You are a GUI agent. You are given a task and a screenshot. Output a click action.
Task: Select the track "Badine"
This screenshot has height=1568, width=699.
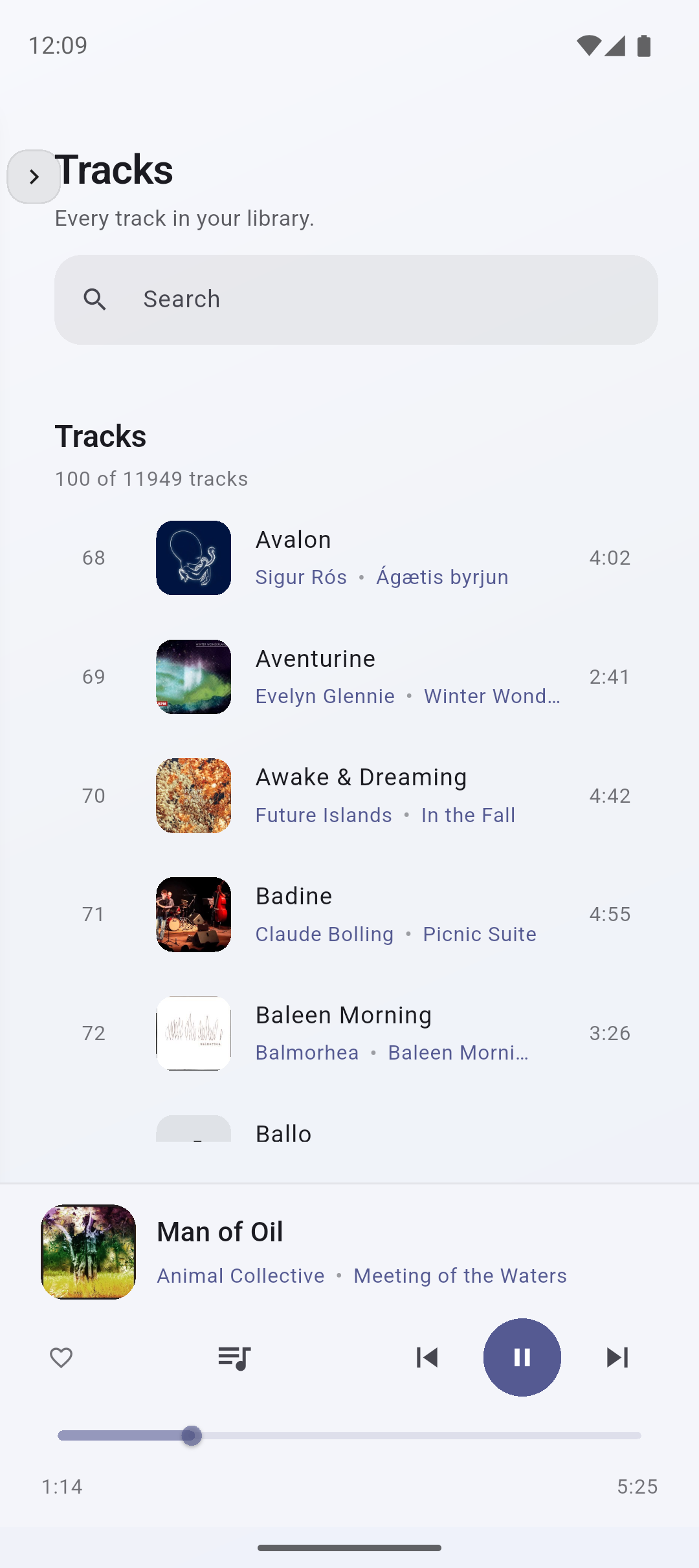tap(293, 896)
